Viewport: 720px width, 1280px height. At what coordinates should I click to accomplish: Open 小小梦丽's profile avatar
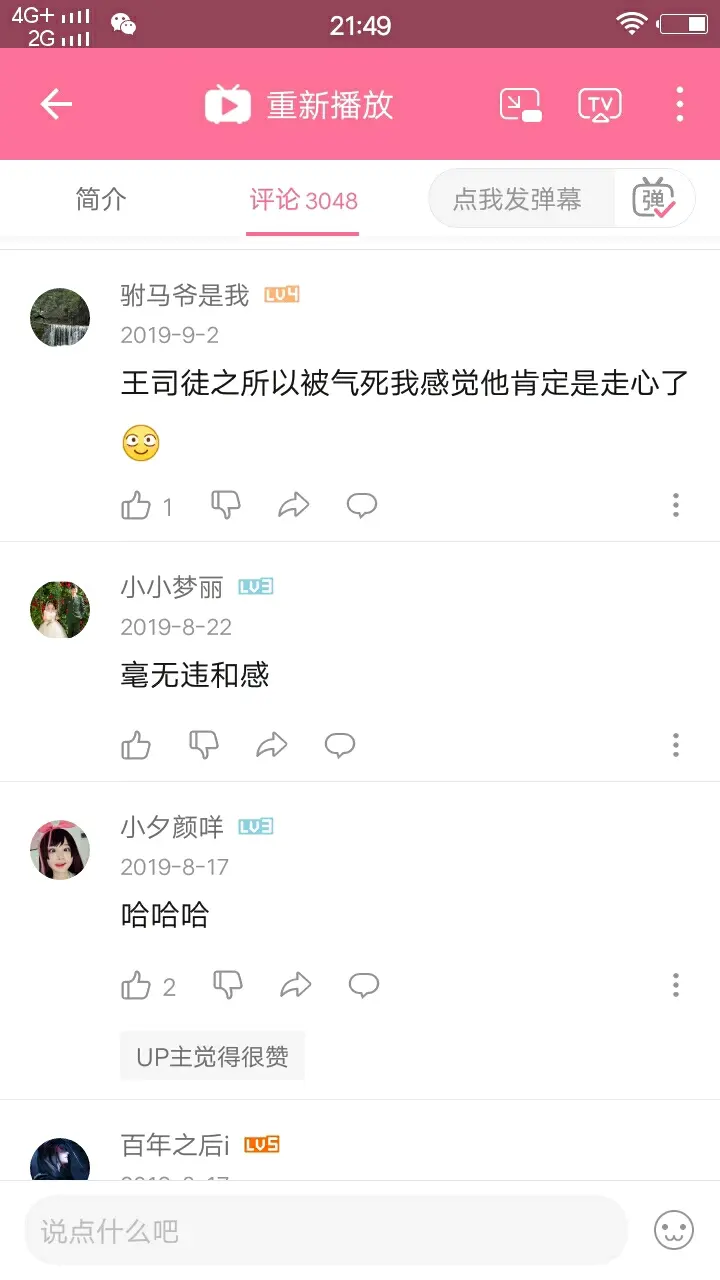pos(60,610)
